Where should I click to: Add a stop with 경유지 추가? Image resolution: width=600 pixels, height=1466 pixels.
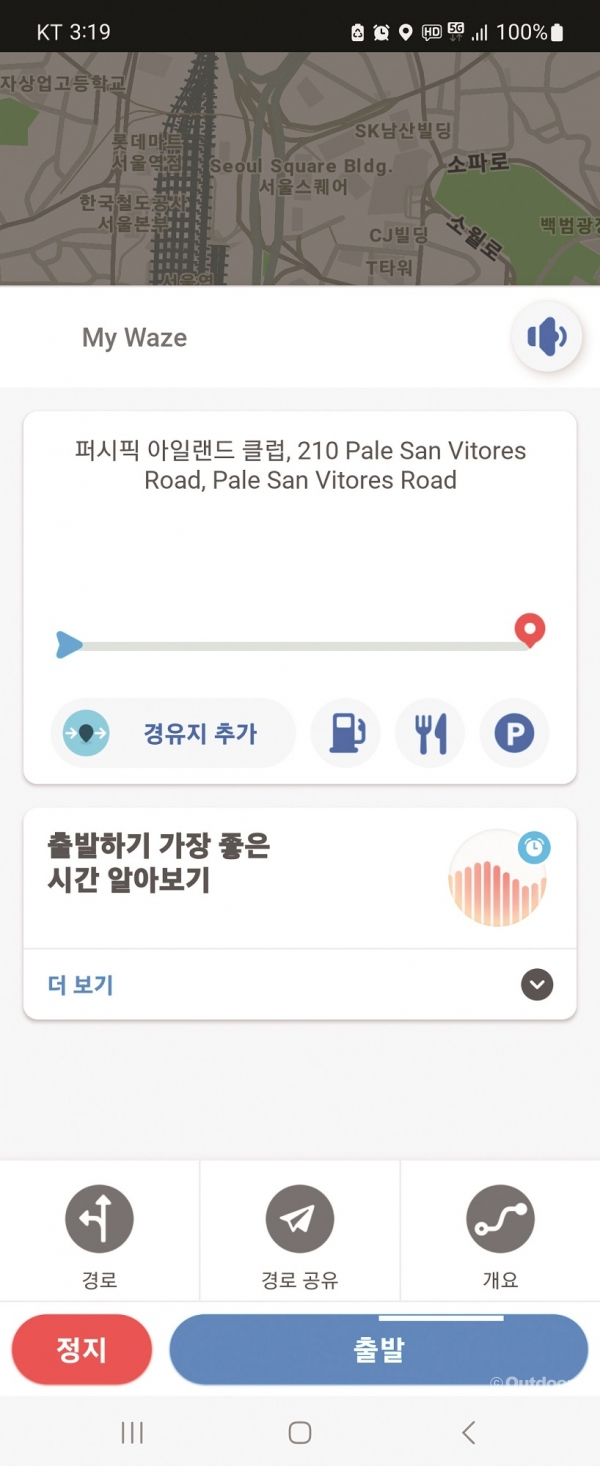coord(173,733)
